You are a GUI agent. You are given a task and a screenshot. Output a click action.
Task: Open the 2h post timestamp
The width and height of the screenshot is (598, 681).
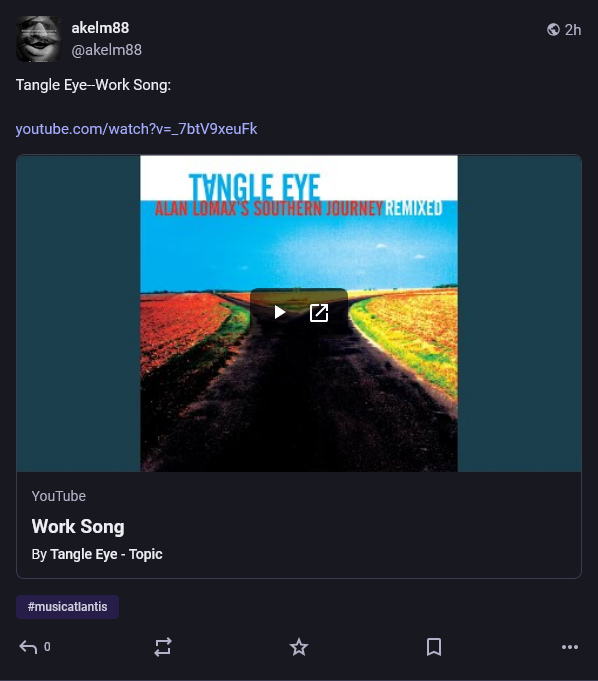(x=573, y=30)
